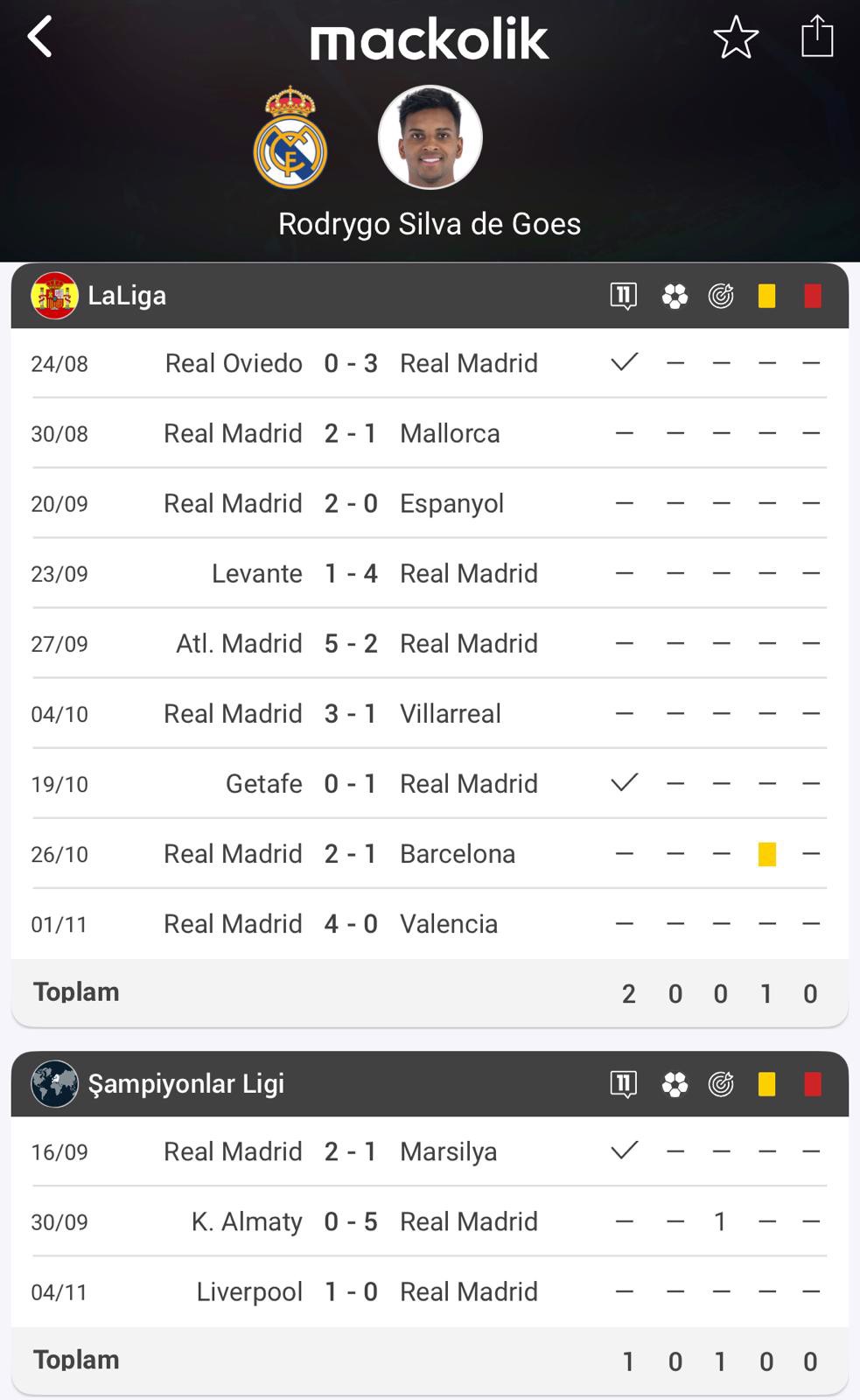View the Real Madrid 2 - 0 Espanyol match

(x=351, y=503)
